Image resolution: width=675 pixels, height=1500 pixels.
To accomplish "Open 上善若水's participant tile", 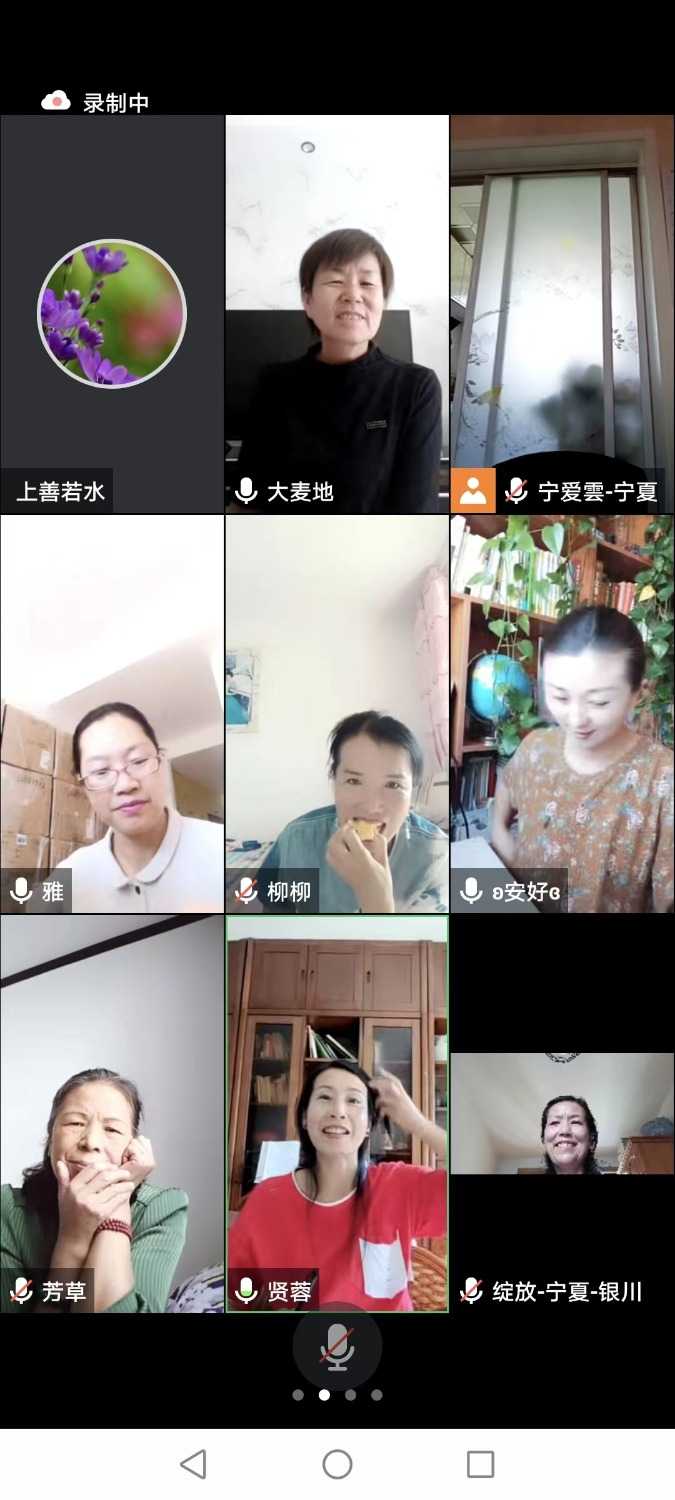I will point(112,314).
